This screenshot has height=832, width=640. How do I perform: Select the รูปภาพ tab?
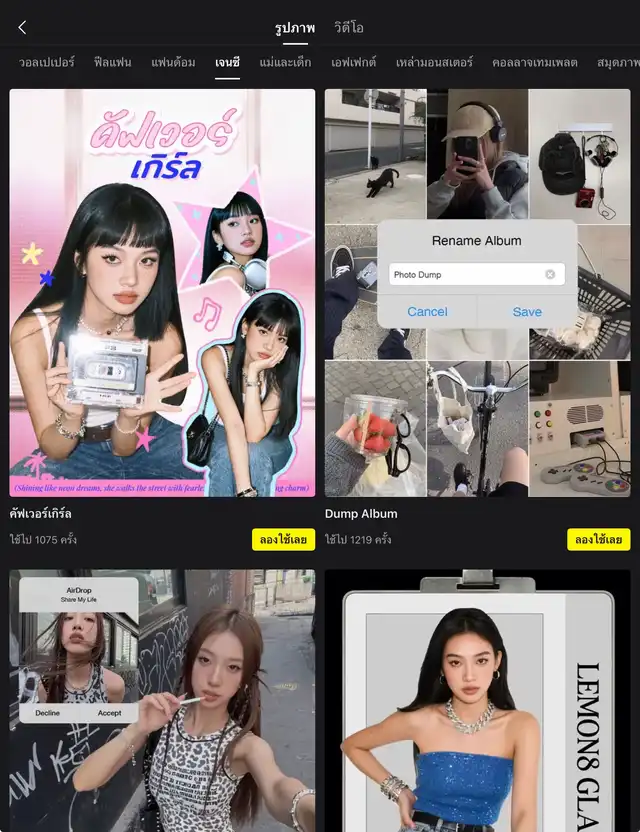pos(294,28)
